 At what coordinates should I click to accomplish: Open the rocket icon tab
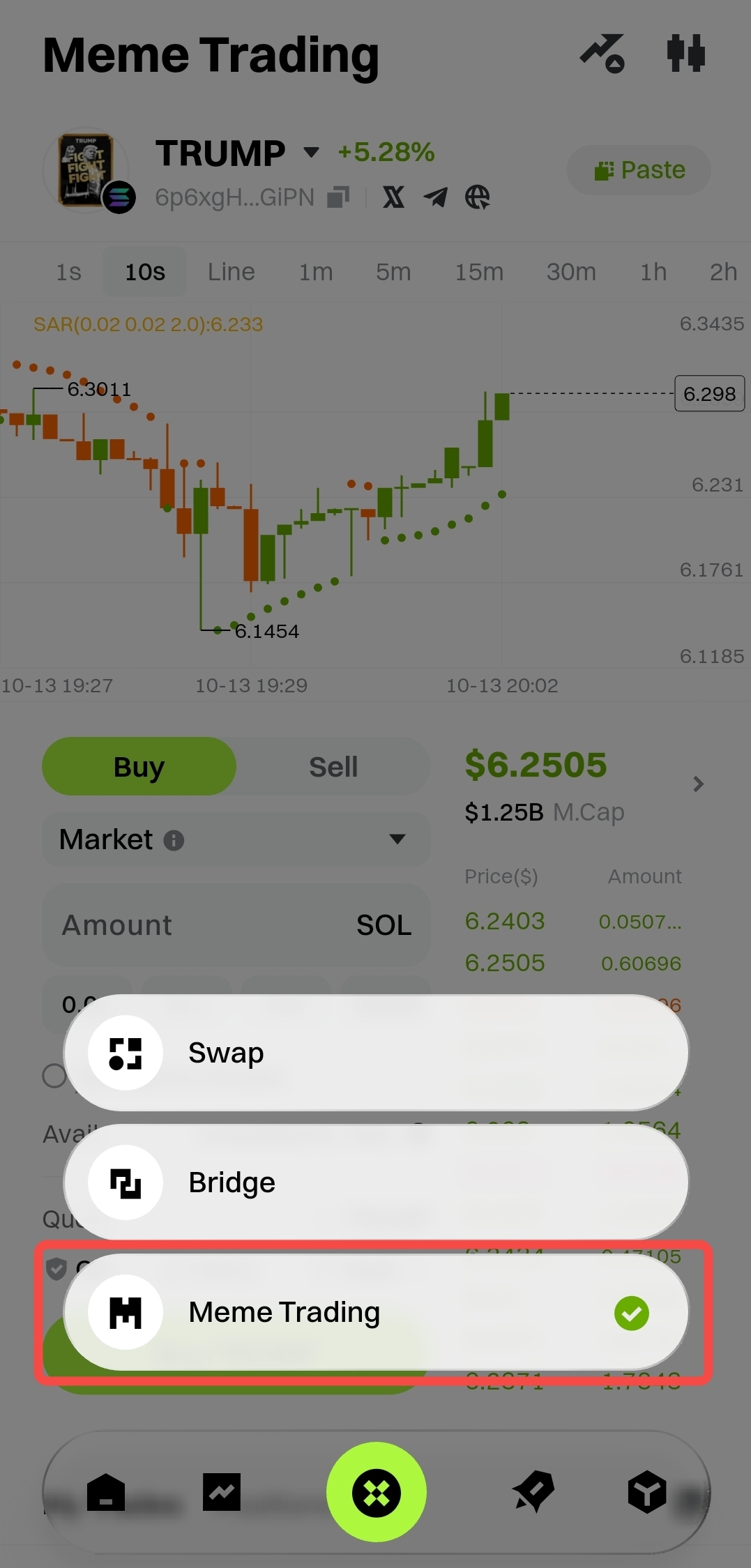[x=533, y=1492]
